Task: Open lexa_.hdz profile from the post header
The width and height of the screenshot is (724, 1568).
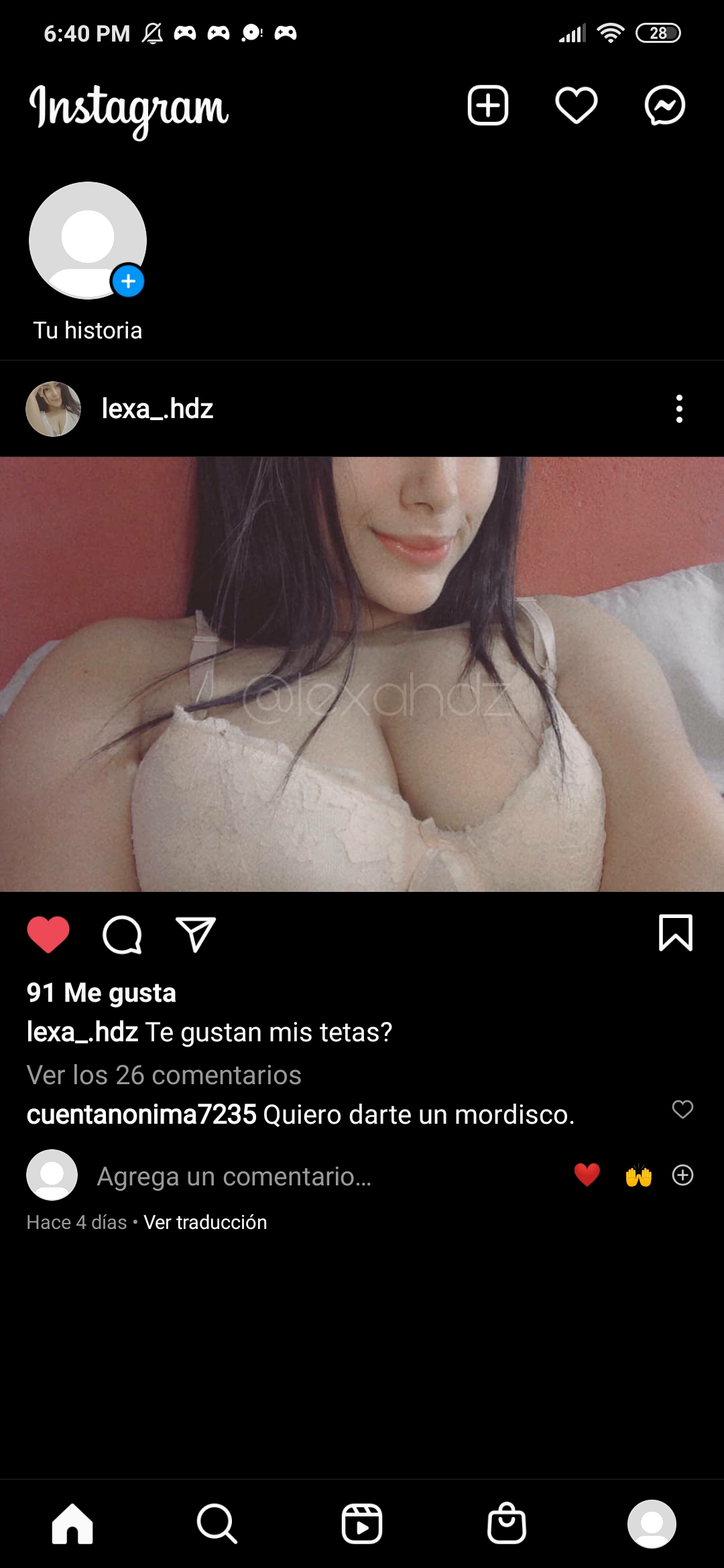Action: [157, 409]
